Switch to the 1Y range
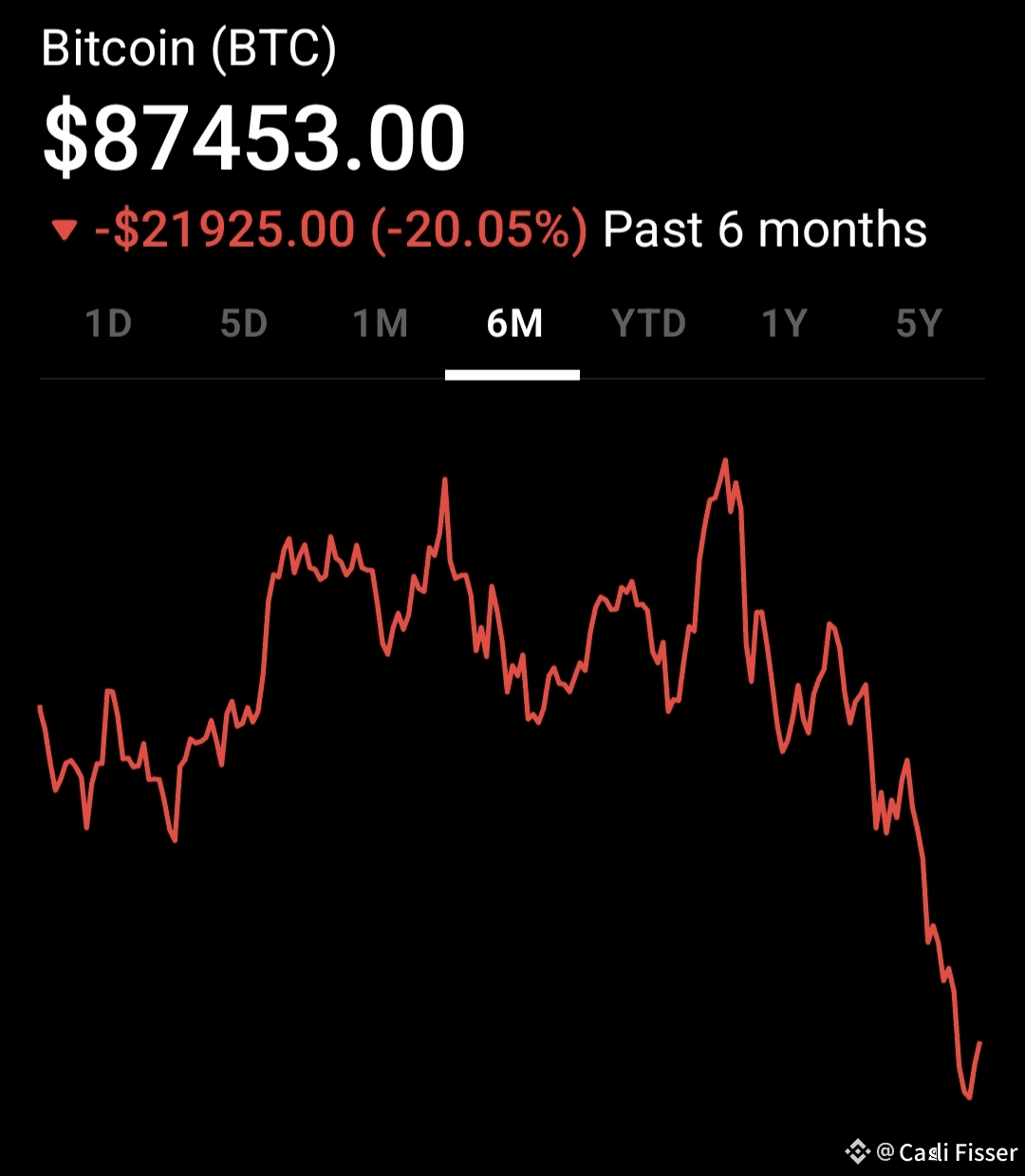Image resolution: width=1025 pixels, height=1176 pixels. [x=784, y=325]
